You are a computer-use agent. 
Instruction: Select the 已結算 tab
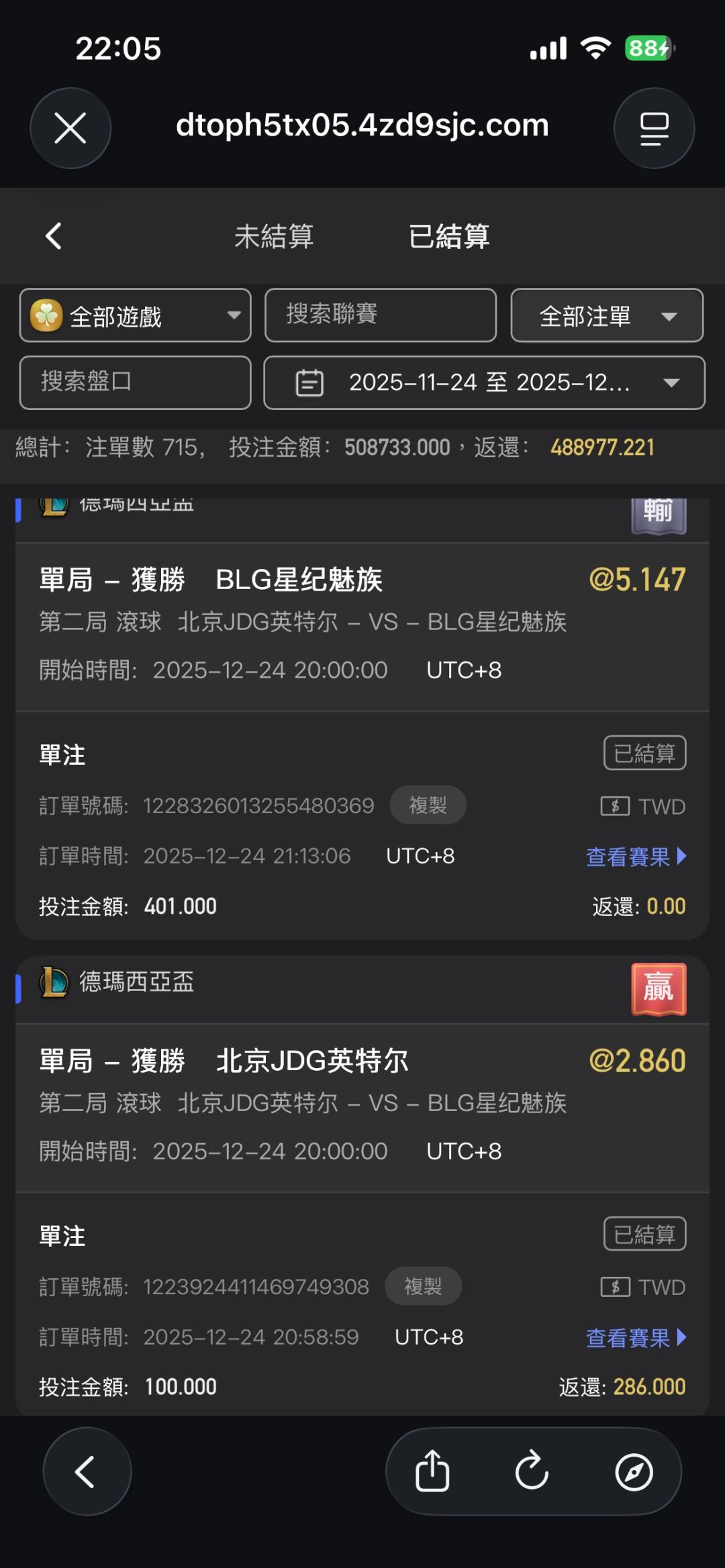449,236
